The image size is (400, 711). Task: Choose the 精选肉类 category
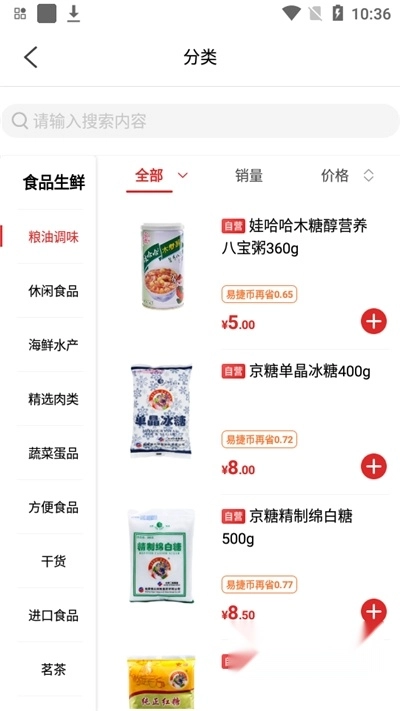[x=54, y=399]
